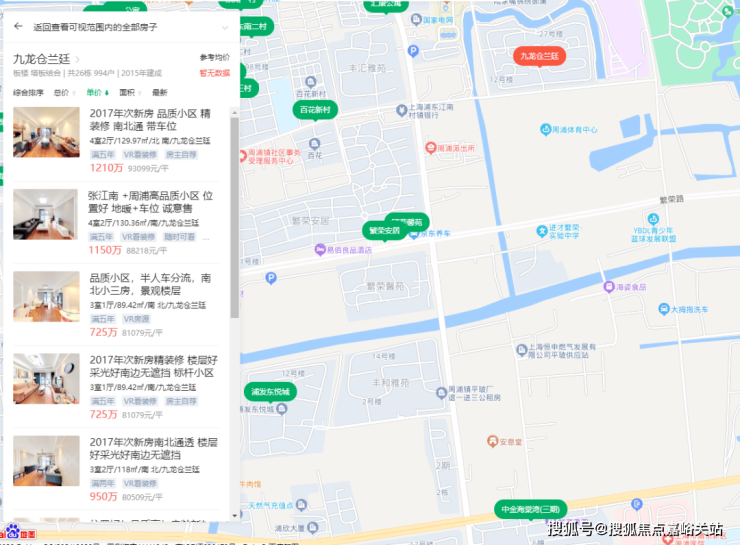Select the 九龙仓兰廷 red map marker
The height and width of the screenshot is (545, 740).
(539, 56)
